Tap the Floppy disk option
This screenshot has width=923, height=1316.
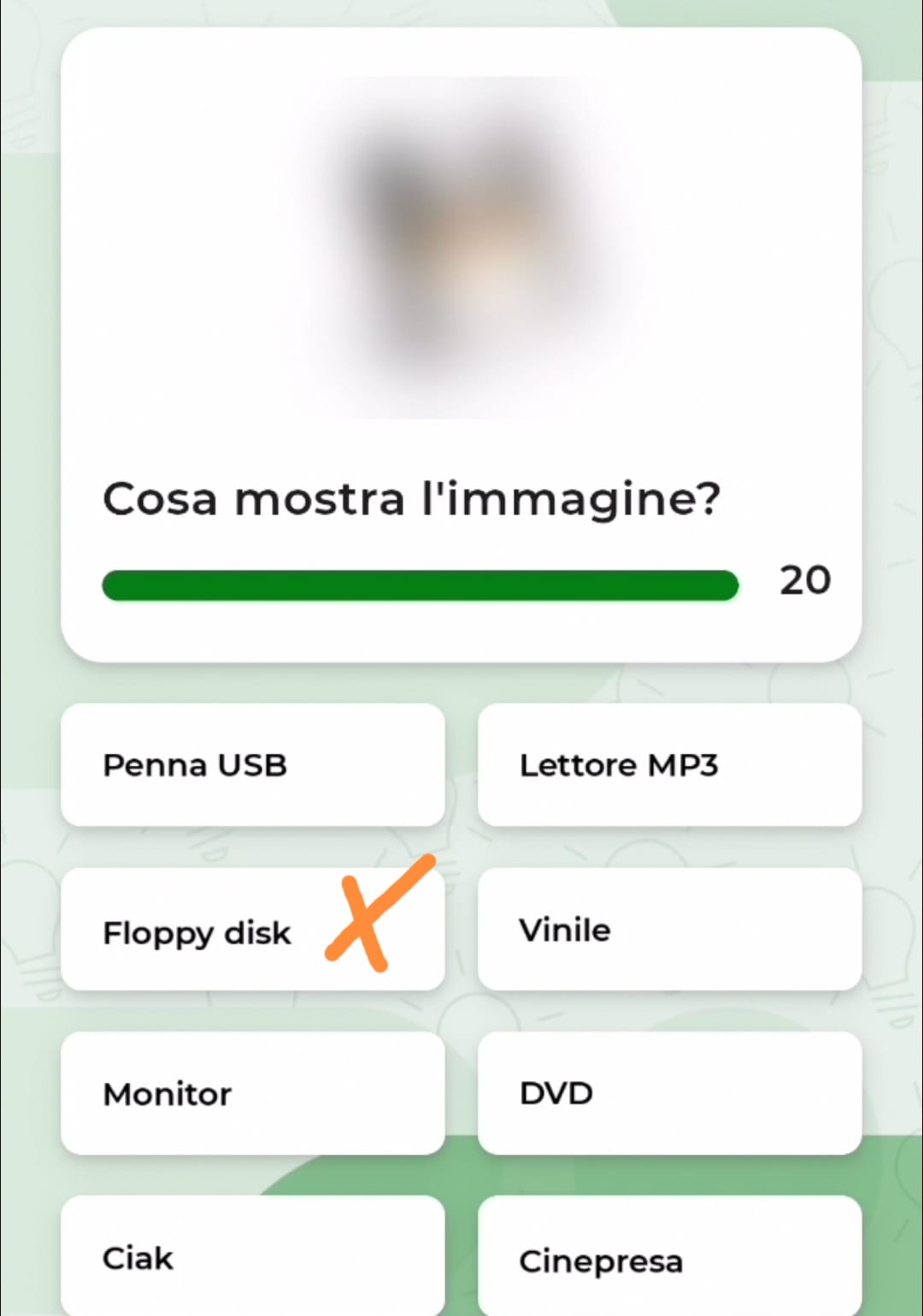252,930
